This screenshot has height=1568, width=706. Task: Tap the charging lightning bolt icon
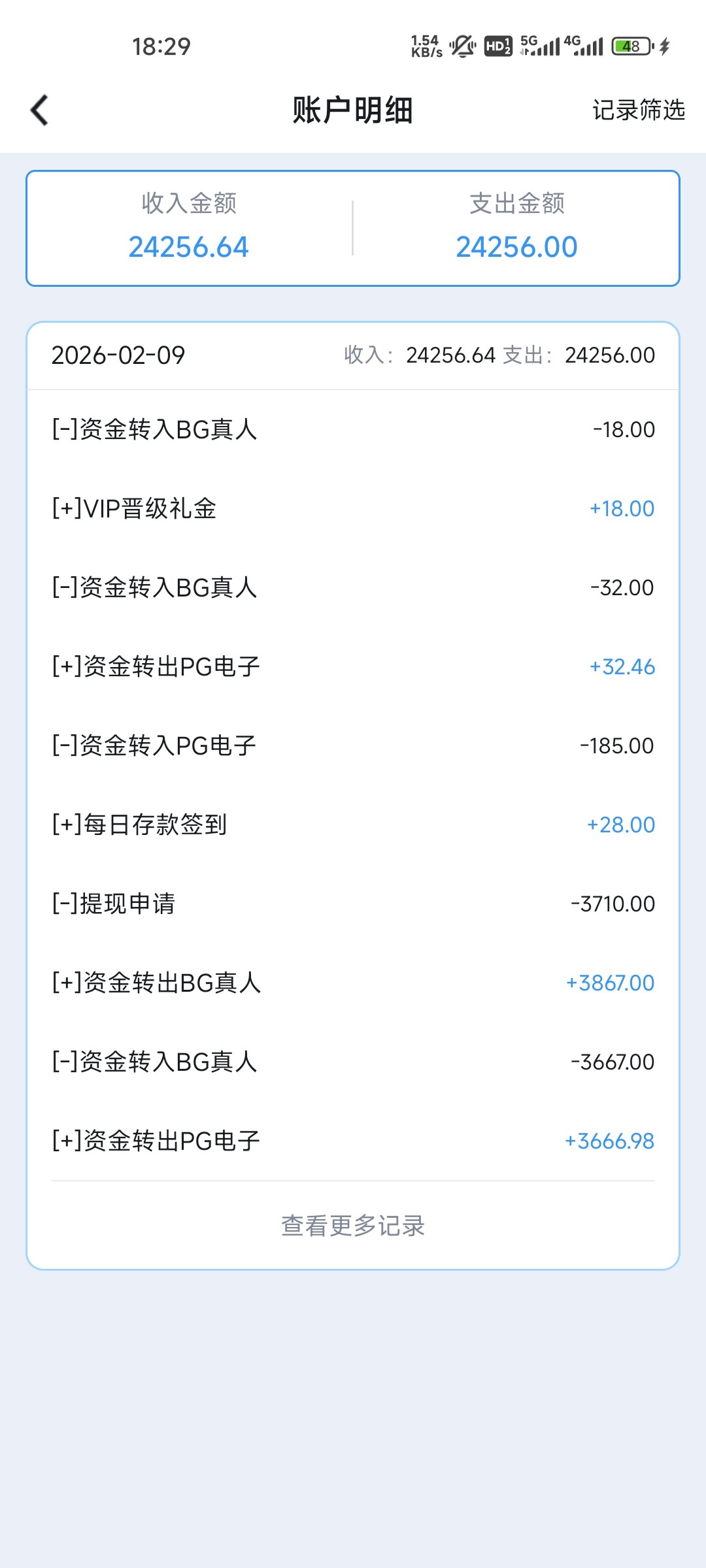click(x=665, y=46)
